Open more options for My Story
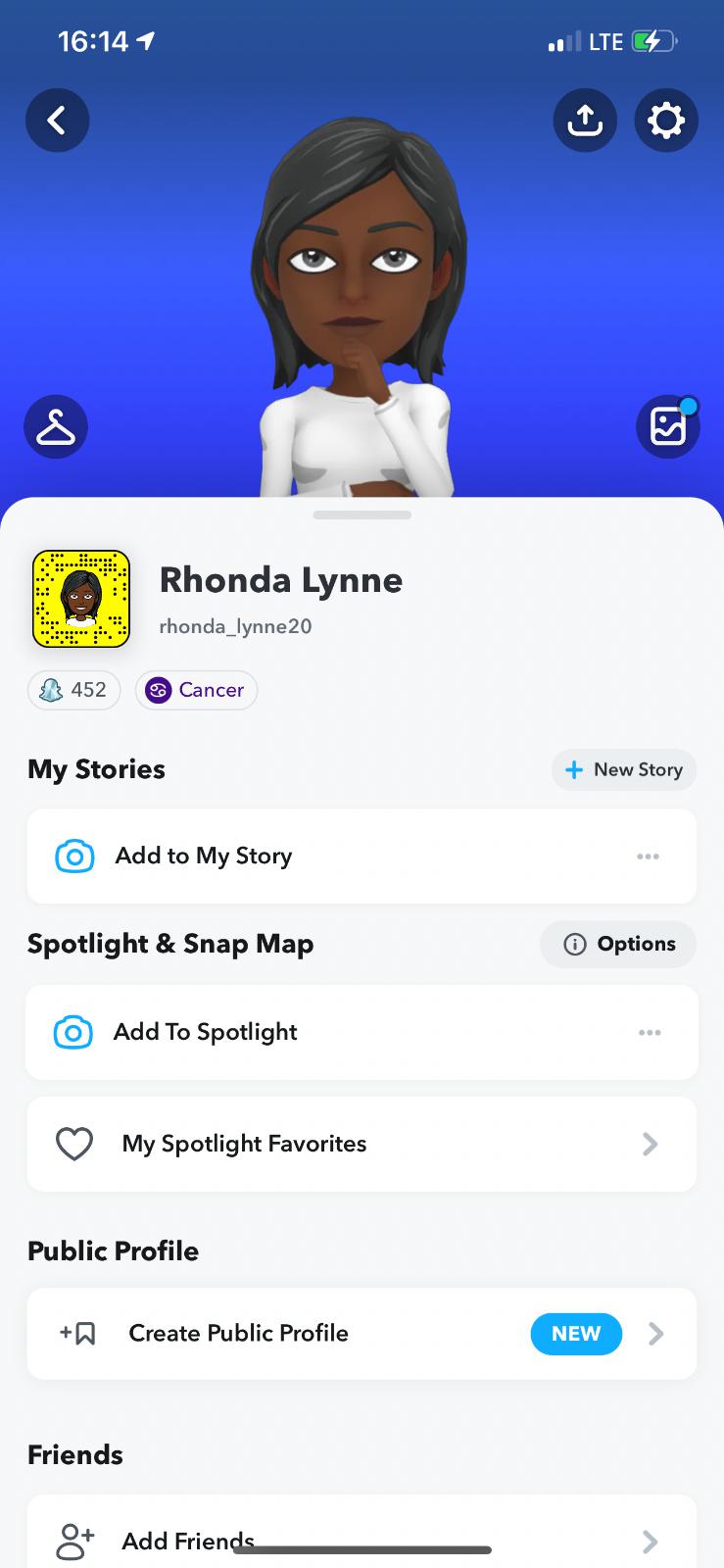This screenshot has width=724, height=1568. pos(648,857)
